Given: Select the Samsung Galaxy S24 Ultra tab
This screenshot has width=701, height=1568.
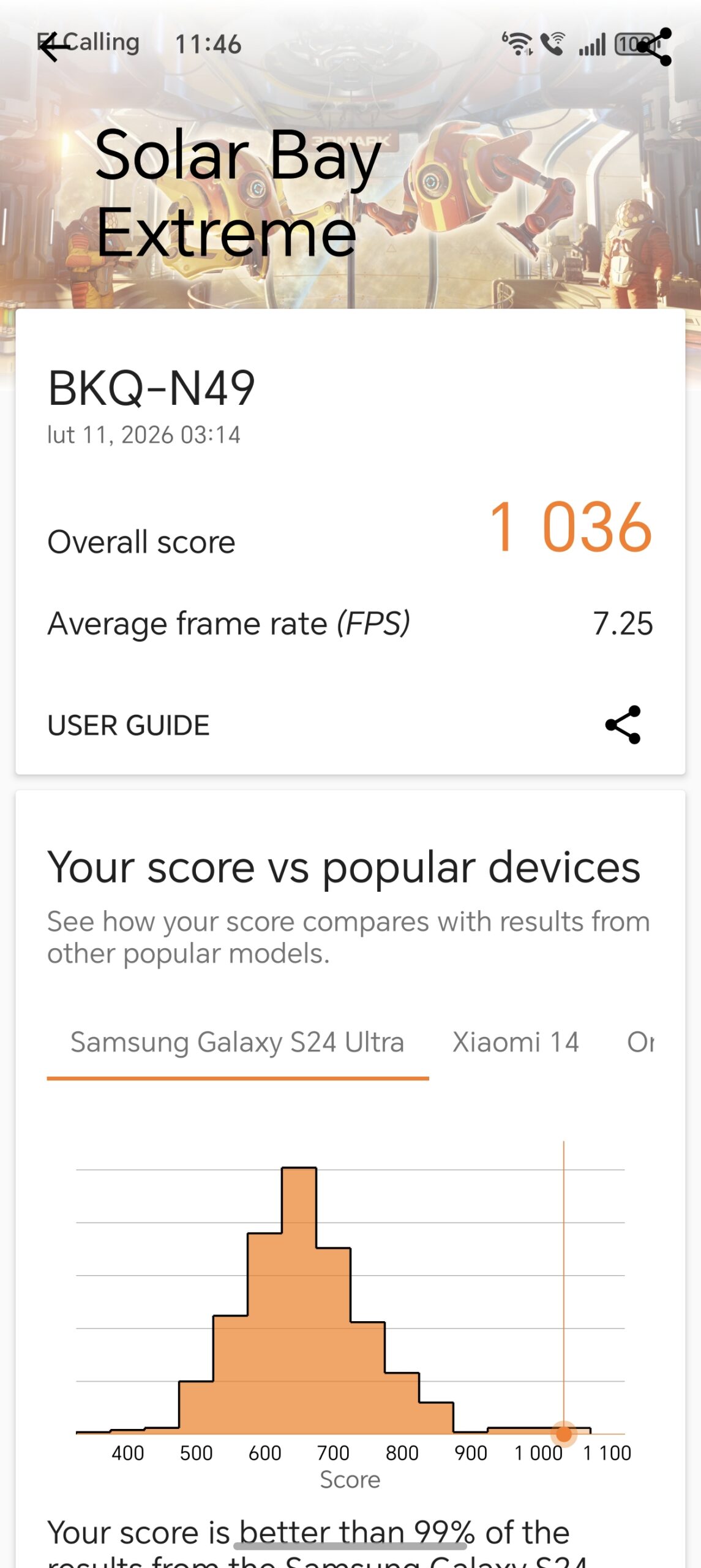Looking at the screenshot, I should pos(238,1042).
